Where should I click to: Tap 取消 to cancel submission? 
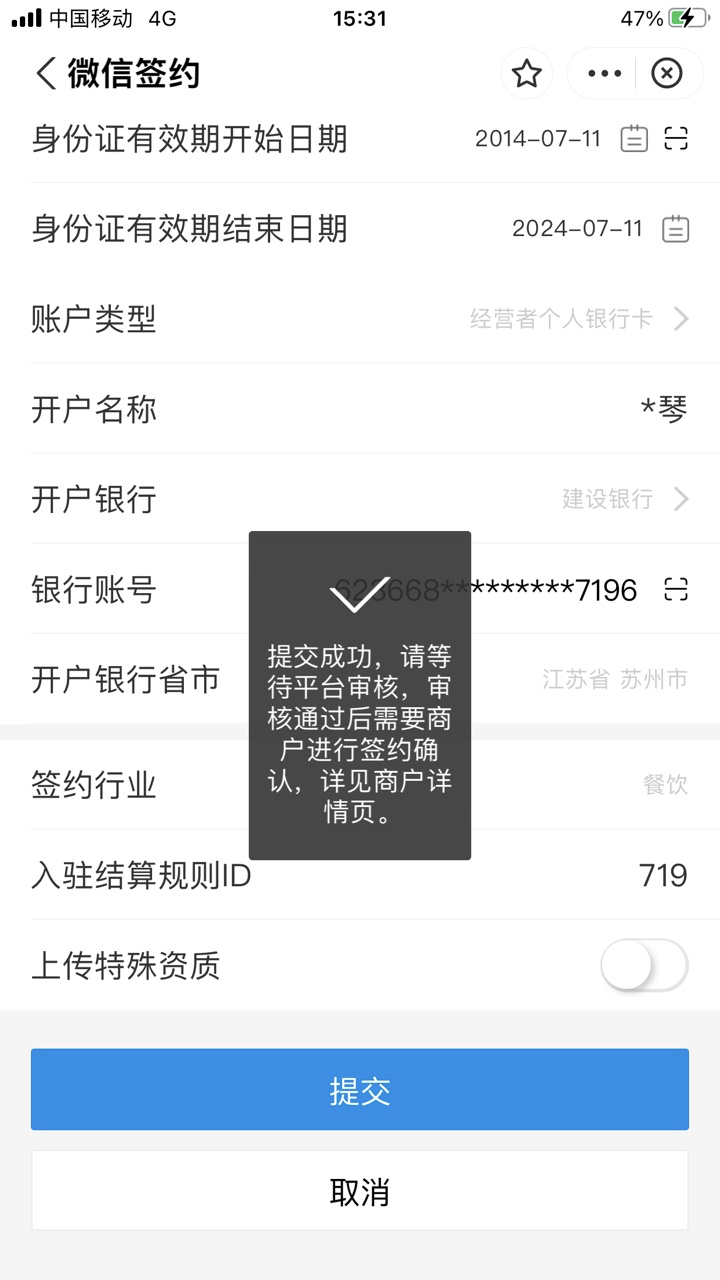pyautogui.click(x=359, y=1190)
